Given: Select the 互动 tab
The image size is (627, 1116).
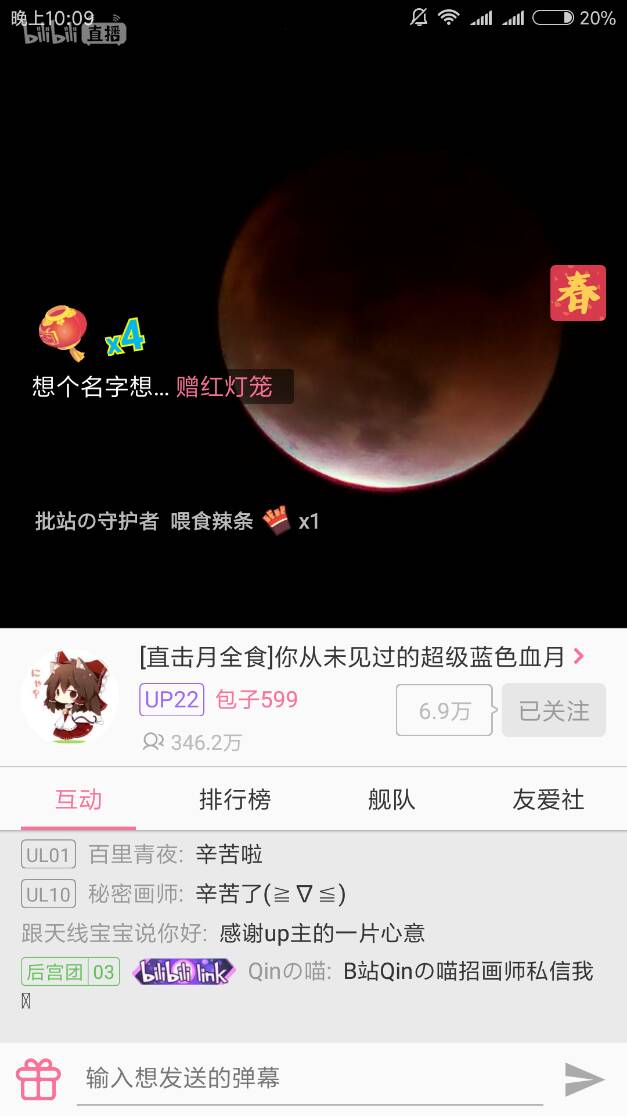Looking at the screenshot, I should pyautogui.click(x=78, y=799).
